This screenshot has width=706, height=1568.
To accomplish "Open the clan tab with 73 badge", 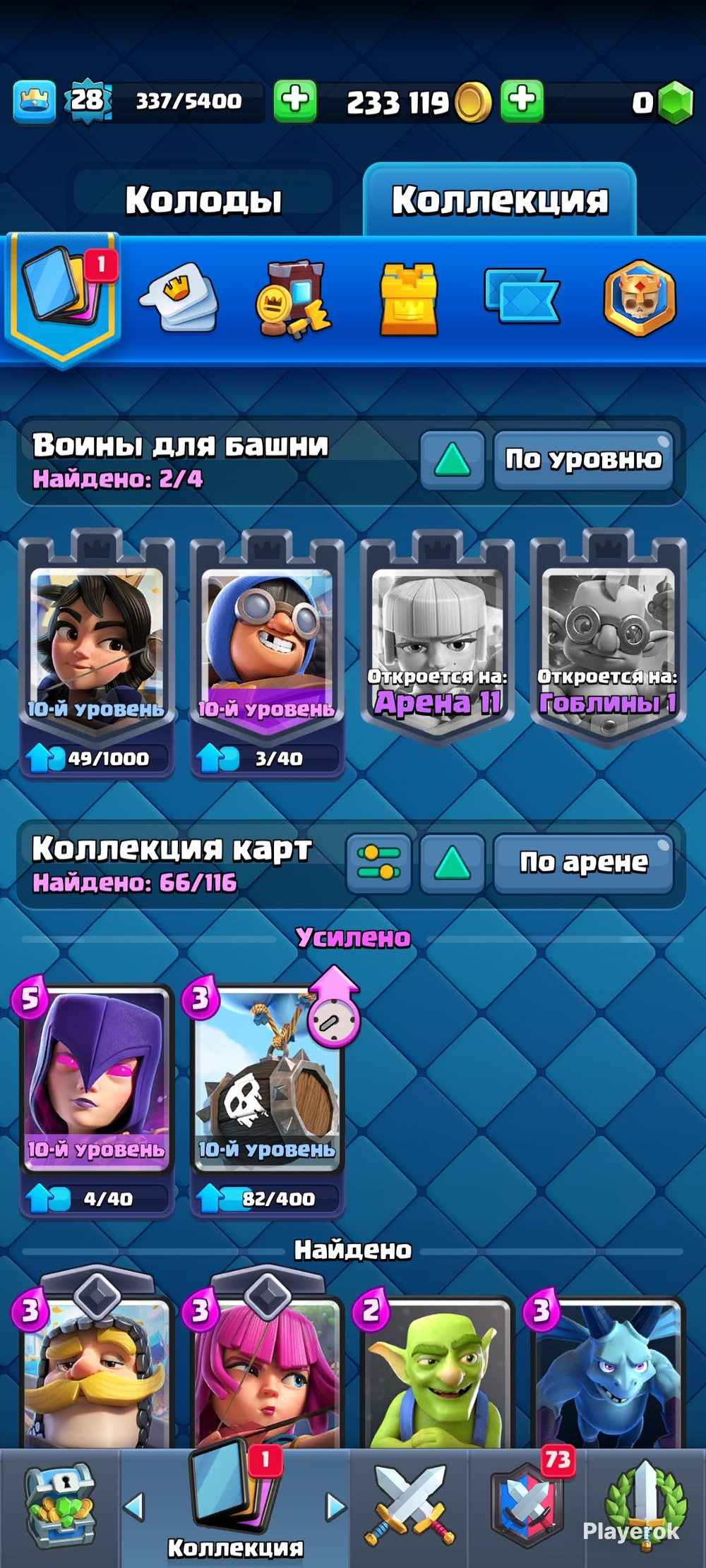I will point(527,1507).
